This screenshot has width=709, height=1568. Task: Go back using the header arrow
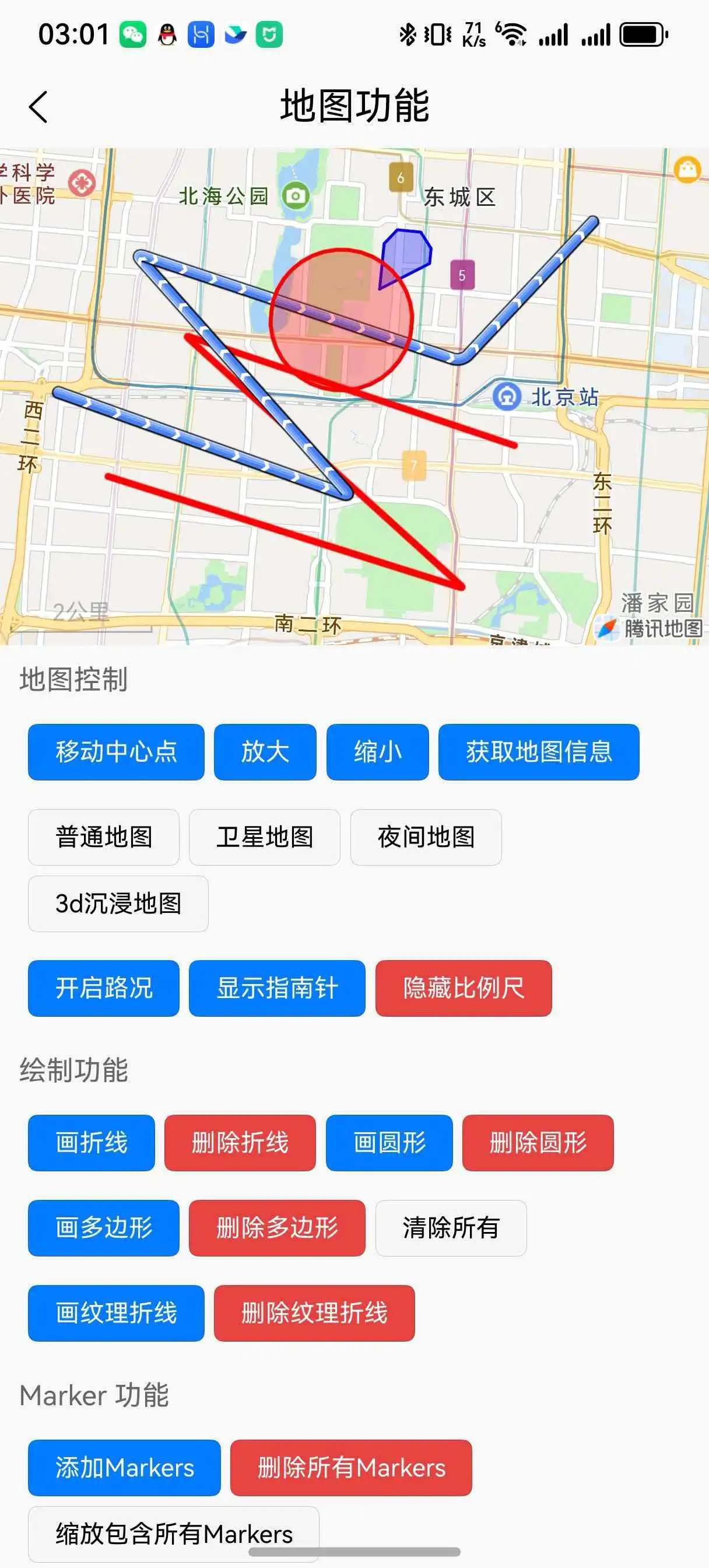pyautogui.click(x=38, y=107)
